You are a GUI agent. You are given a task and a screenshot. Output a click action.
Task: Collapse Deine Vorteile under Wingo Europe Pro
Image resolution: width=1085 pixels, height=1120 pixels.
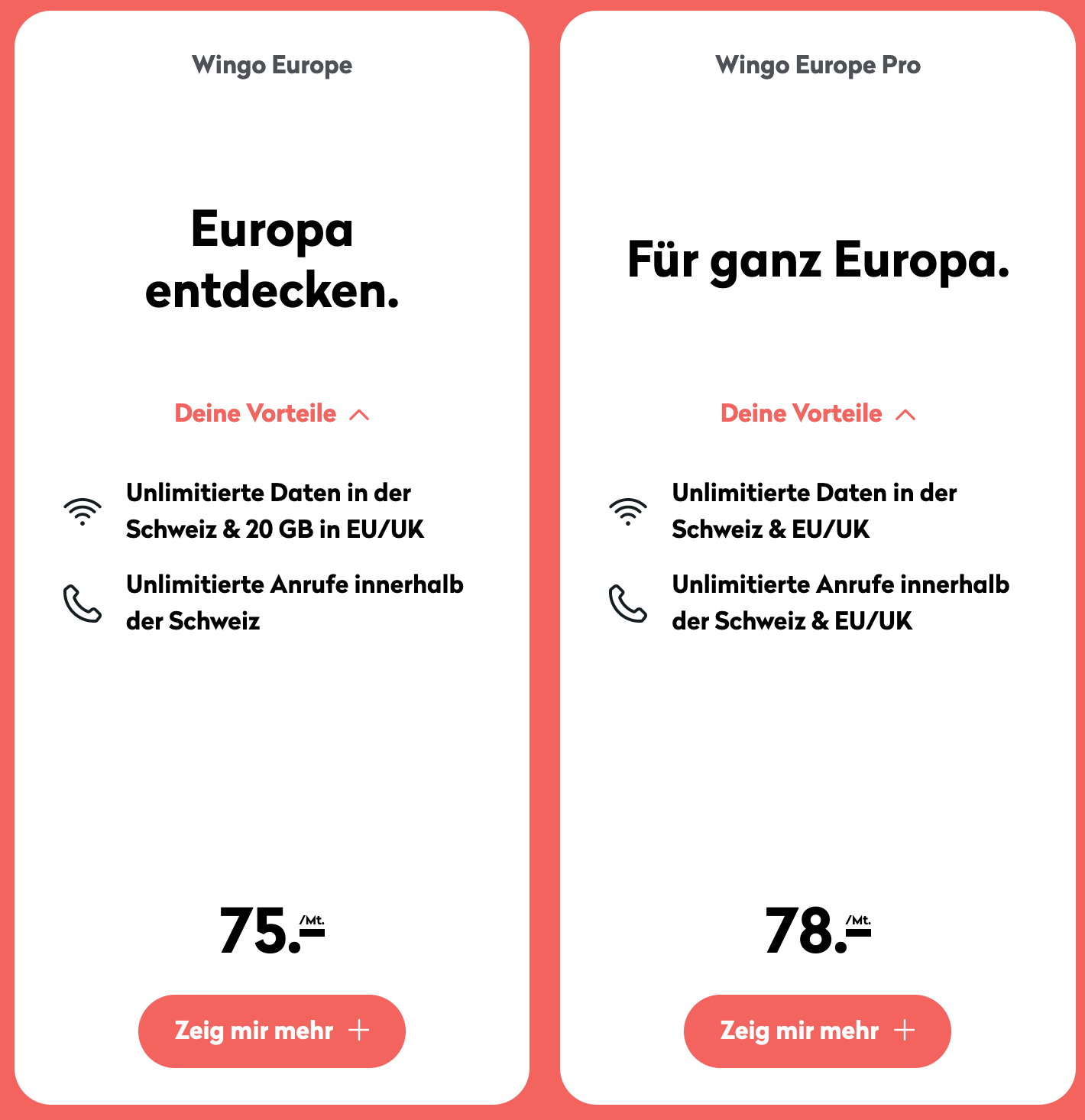[x=818, y=413]
